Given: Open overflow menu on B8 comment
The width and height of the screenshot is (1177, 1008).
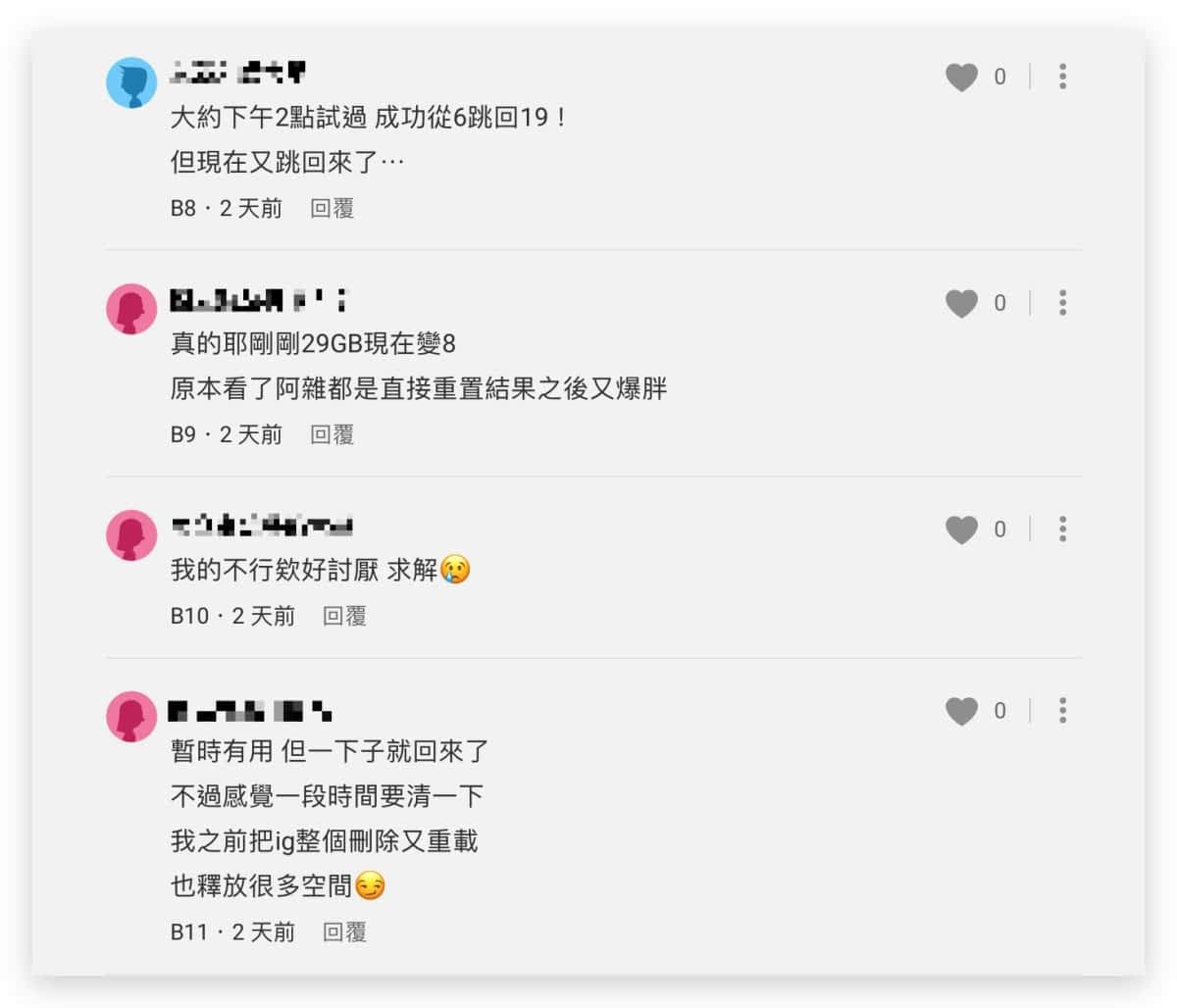Looking at the screenshot, I should tap(1062, 76).
